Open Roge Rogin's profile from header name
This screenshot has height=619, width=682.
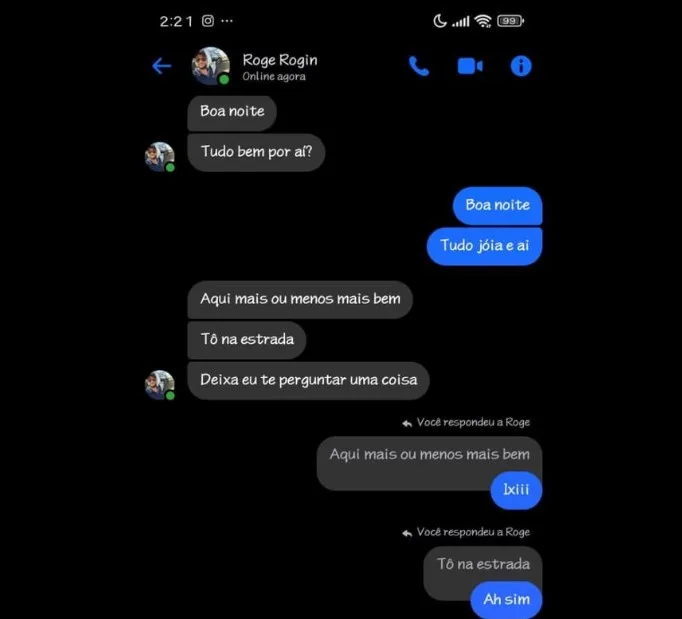point(279,60)
